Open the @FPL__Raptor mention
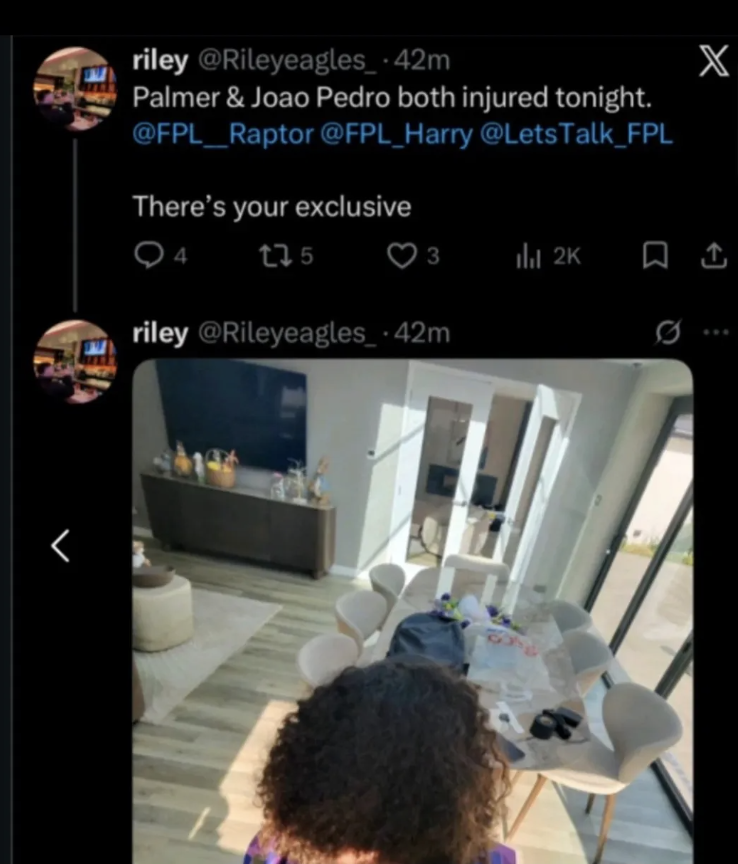738x864 pixels. [223, 135]
